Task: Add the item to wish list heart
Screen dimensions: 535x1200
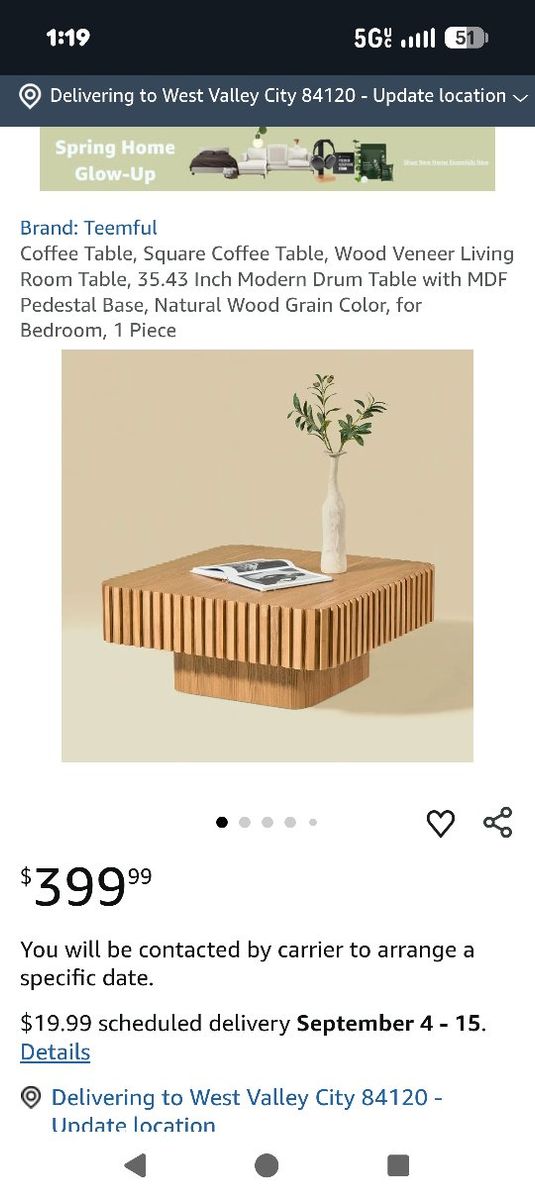Action: (x=441, y=823)
